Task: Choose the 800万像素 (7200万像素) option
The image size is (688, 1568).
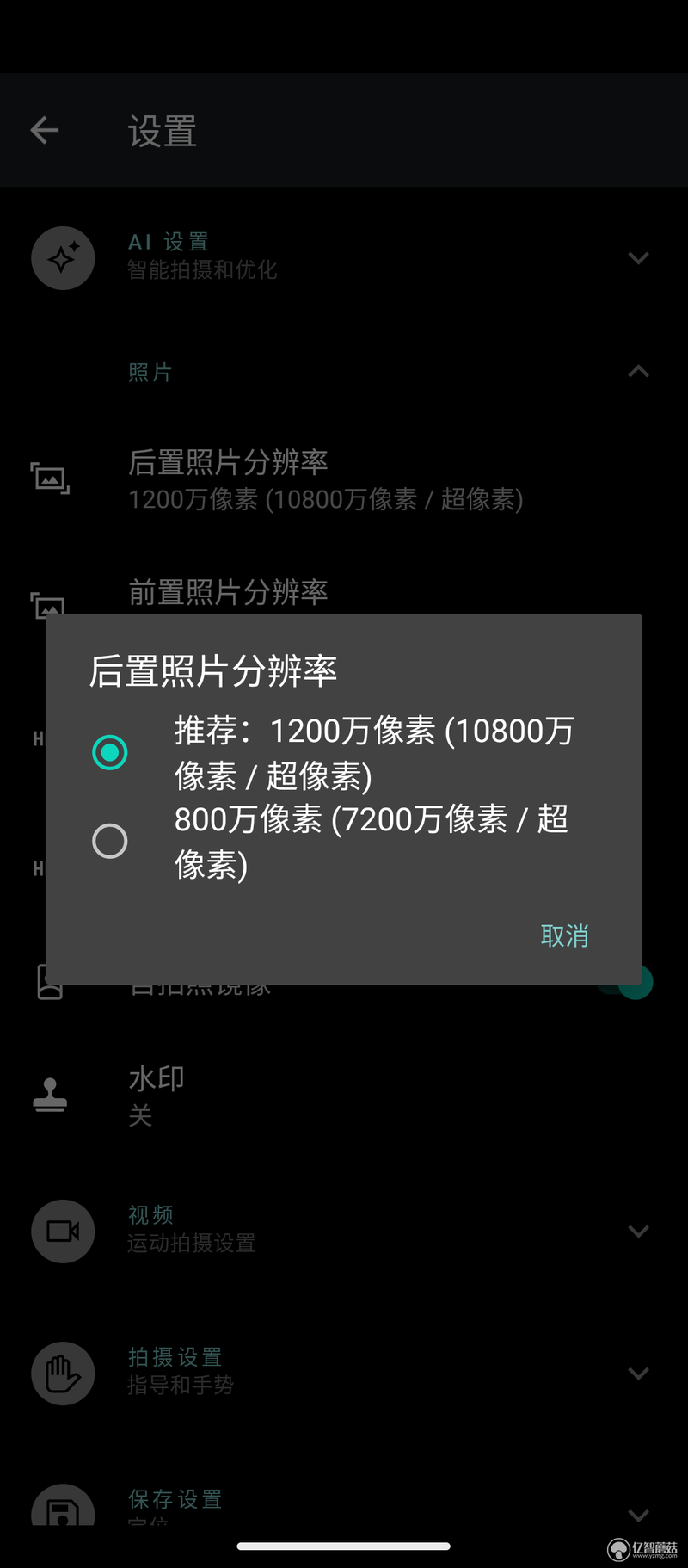Action: pos(110,841)
